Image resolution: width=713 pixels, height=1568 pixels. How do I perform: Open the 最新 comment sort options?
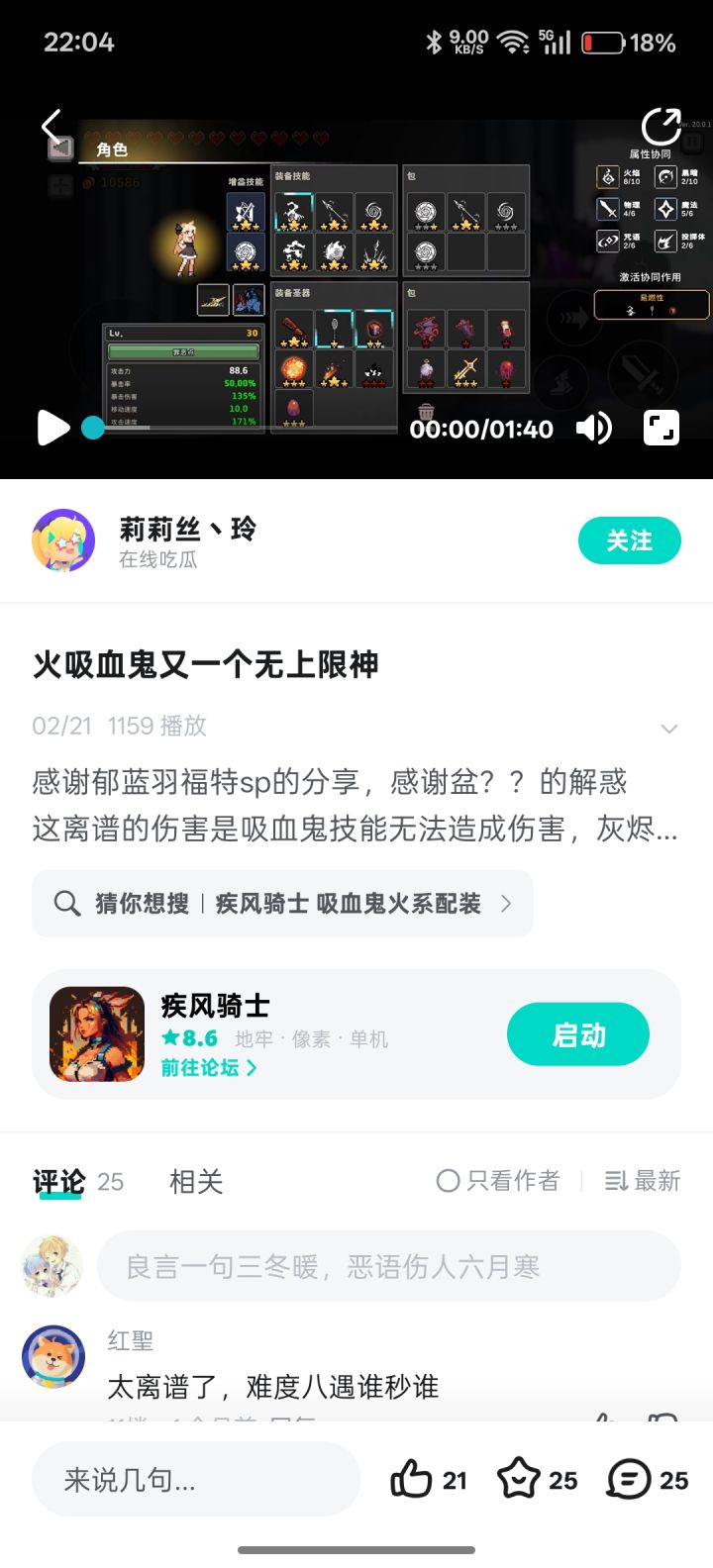coord(640,1181)
